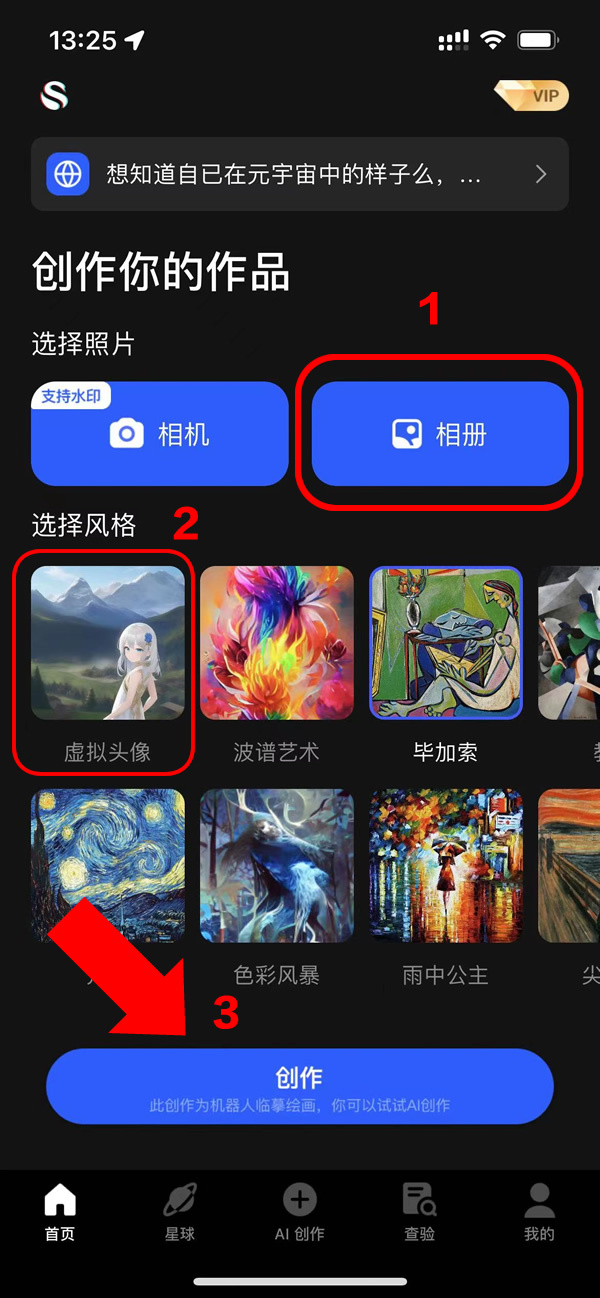The image size is (600, 1298).
Task: Open the 我的 profile tab
Action: click(540, 1212)
